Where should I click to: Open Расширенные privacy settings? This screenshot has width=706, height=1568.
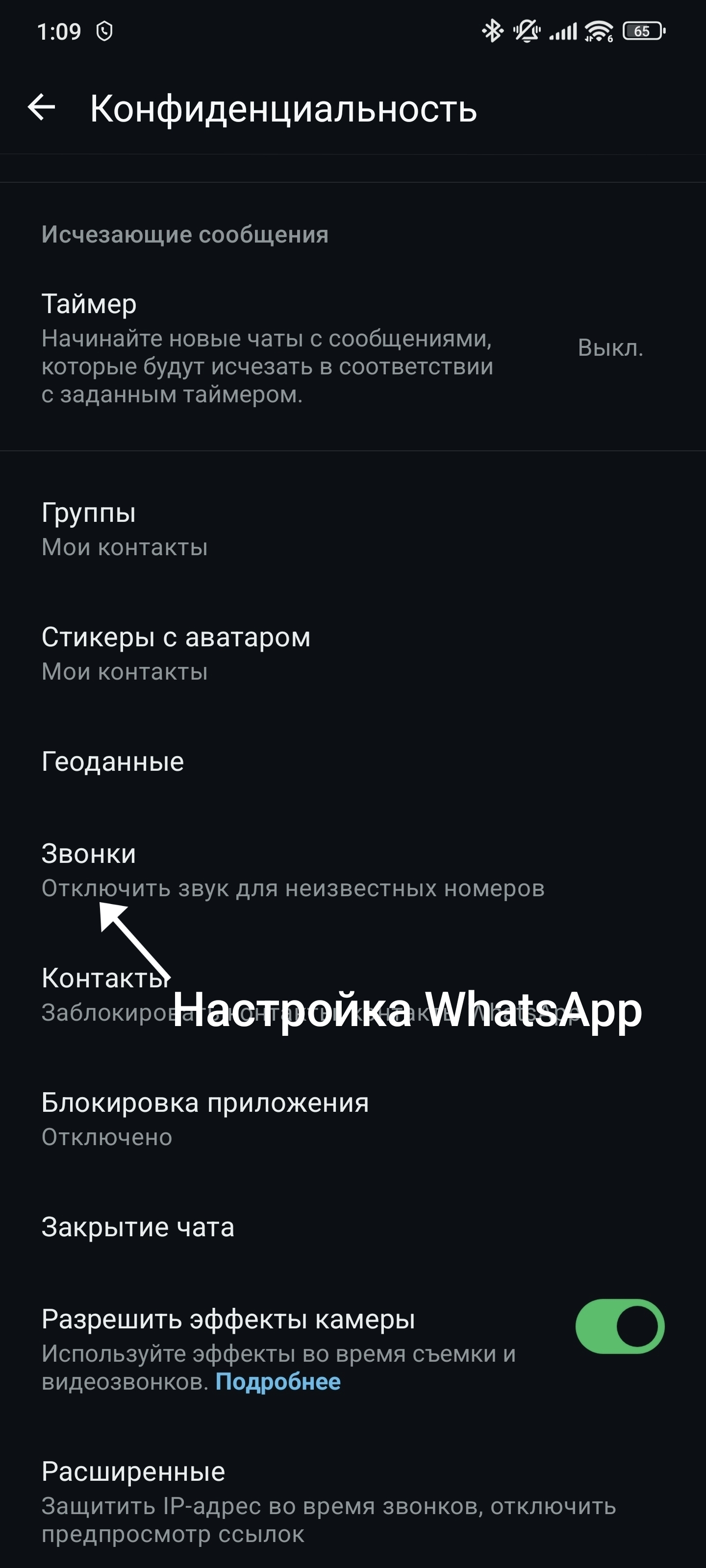304,1502
